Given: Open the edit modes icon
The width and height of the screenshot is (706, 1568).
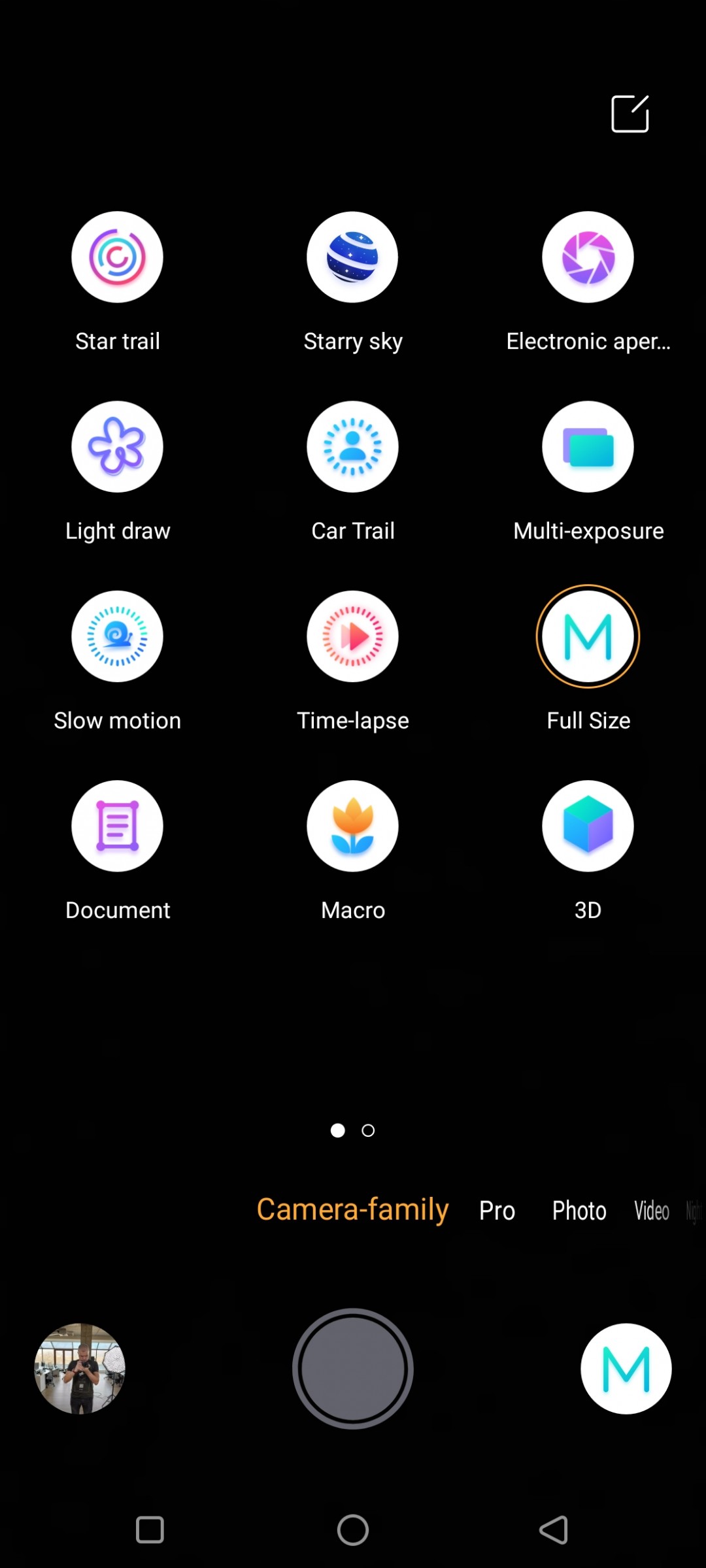Looking at the screenshot, I should click(x=630, y=114).
